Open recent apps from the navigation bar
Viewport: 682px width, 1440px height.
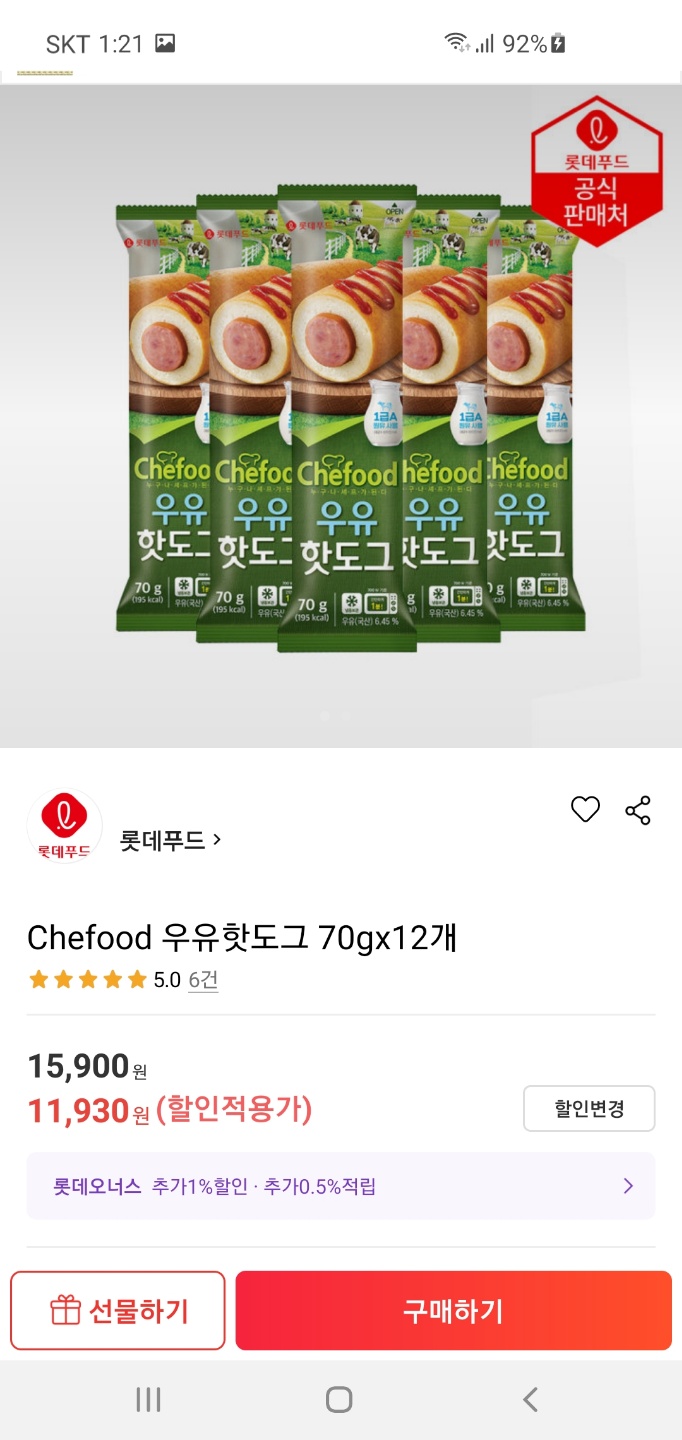point(148,1400)
